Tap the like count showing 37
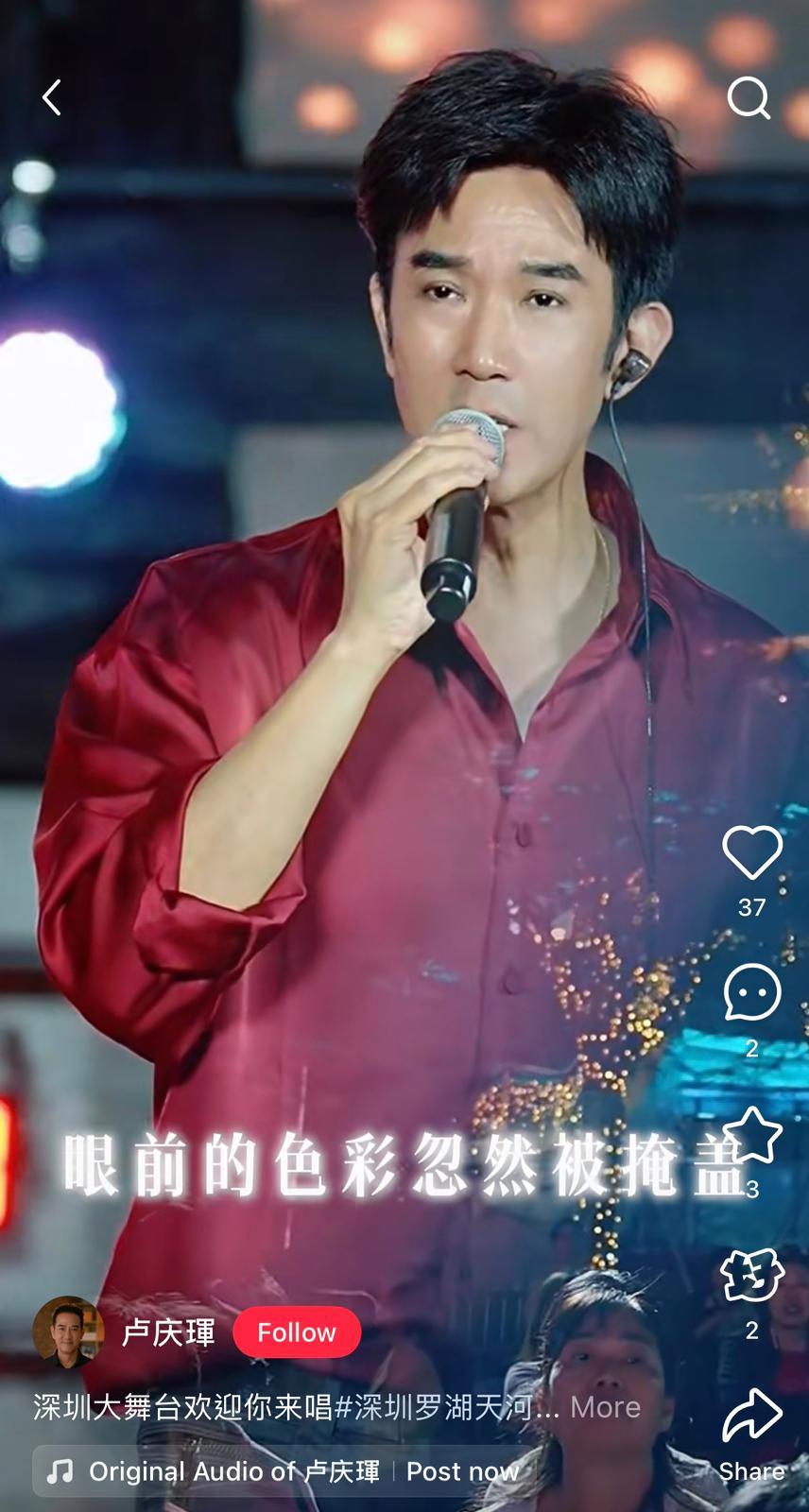 tap(751, 907)
